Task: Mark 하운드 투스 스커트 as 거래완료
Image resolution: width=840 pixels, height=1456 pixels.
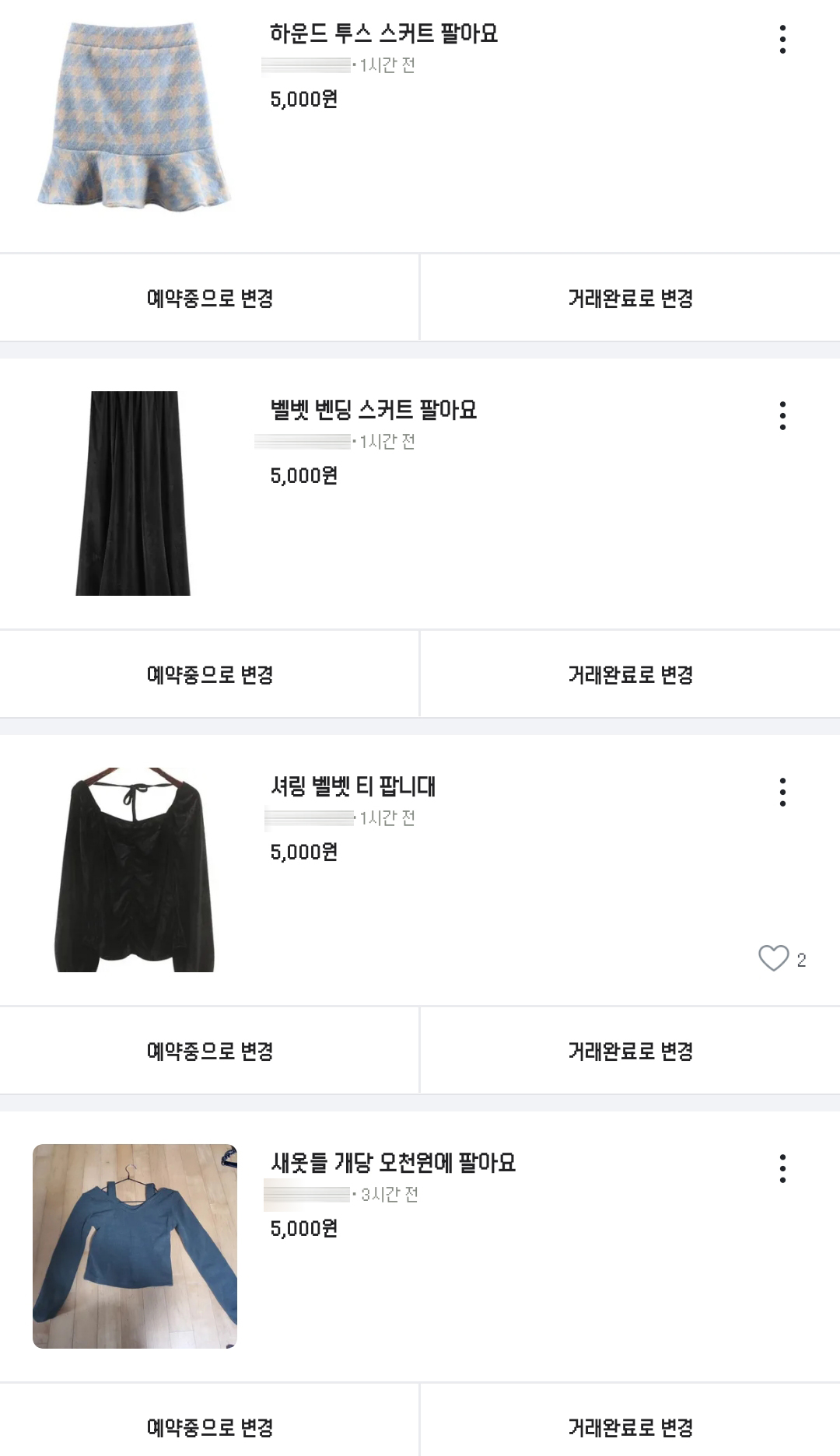Action: click(x=630, y=298)
